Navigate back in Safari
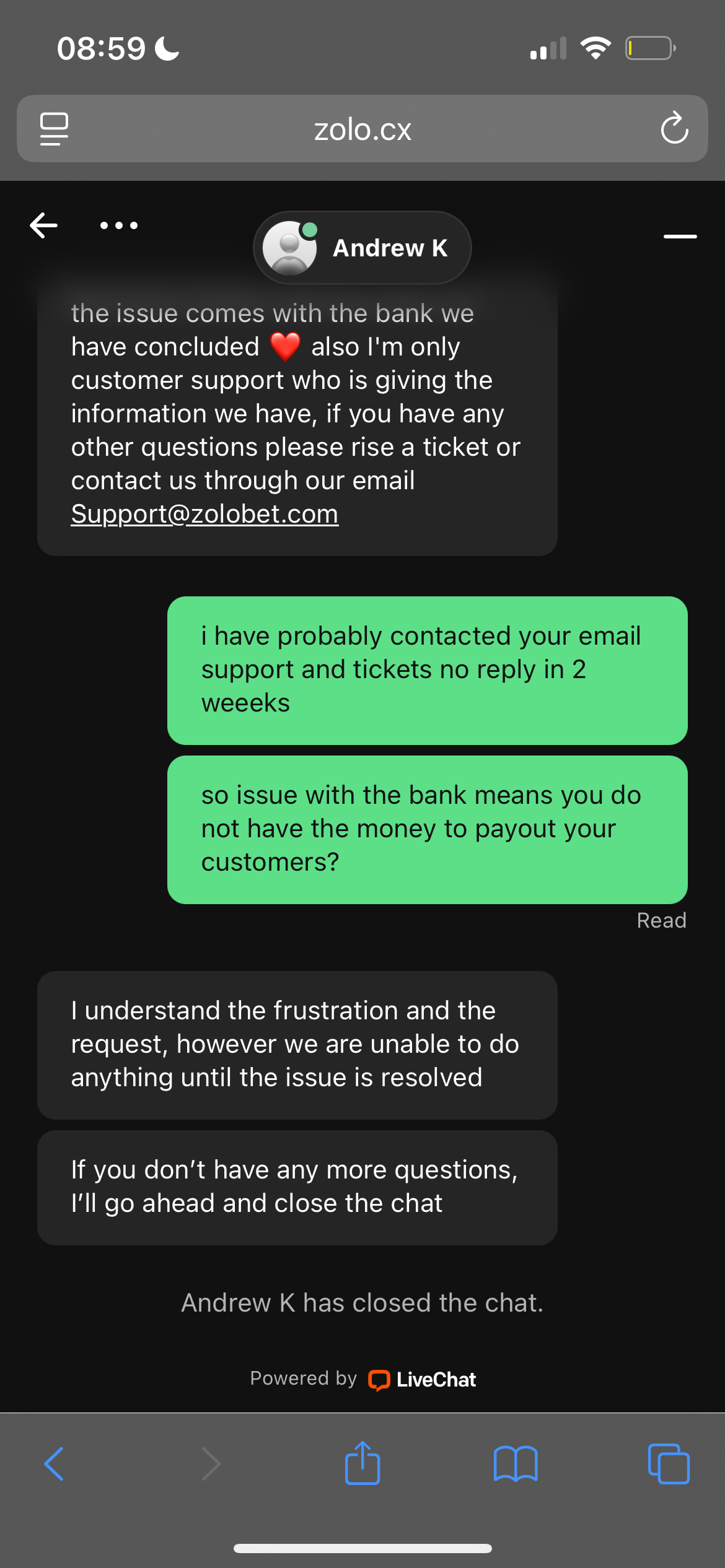The width and height of the screenshot is (725, 1568). [55, 1464]
